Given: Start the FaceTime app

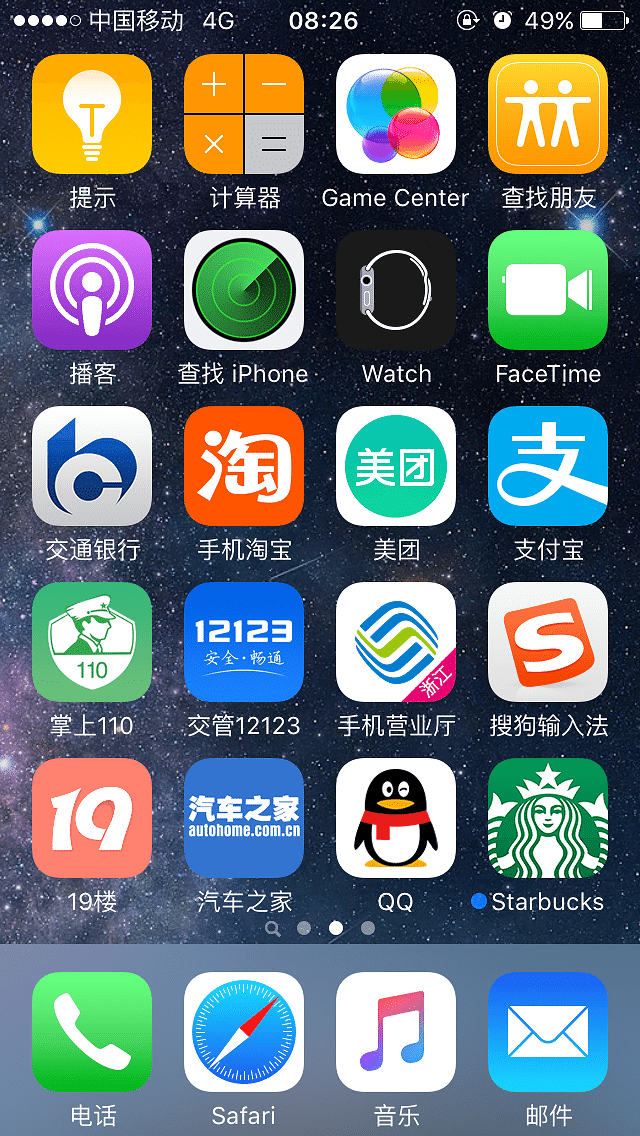Looking at the screenshot, I should [548, 290].
